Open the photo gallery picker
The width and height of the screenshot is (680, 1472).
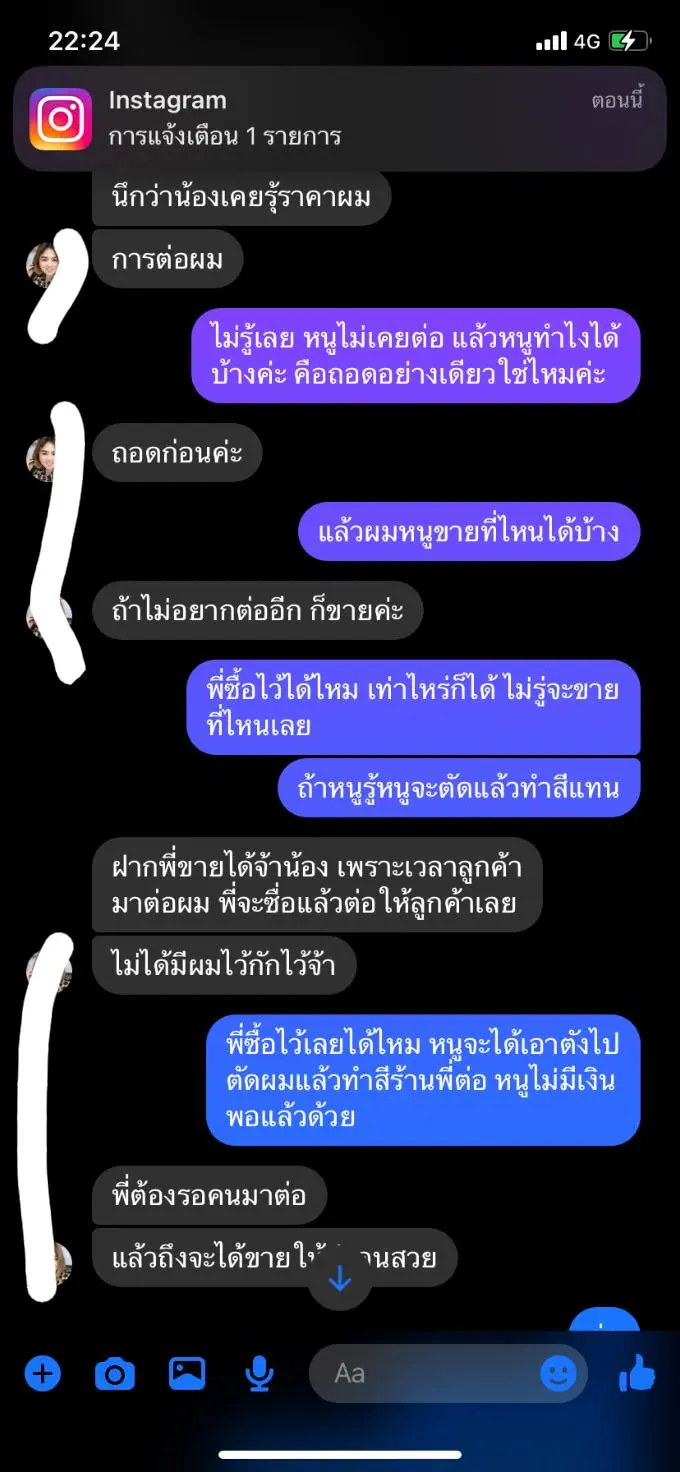tap(187, 1373)
